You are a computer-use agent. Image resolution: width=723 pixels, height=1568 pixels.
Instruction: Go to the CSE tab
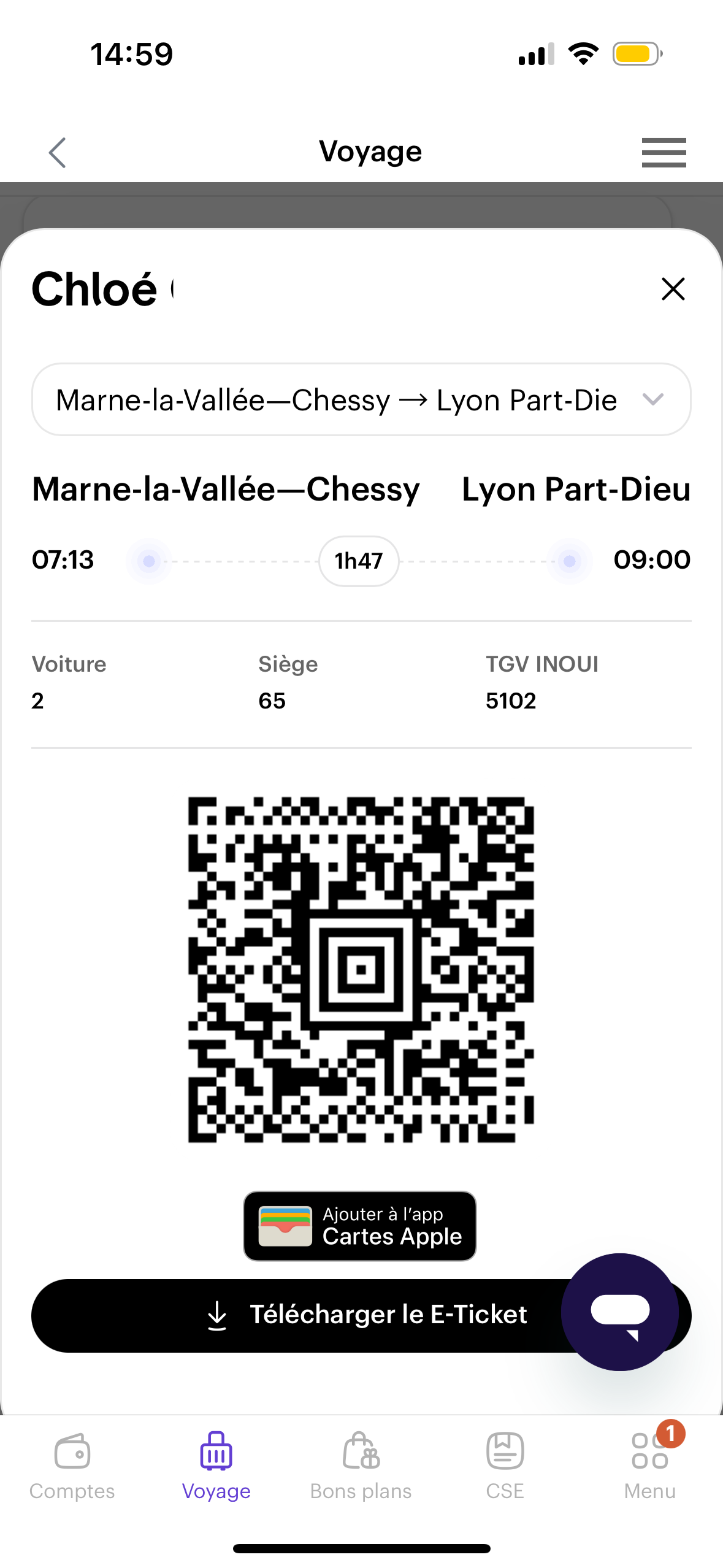pyautogui.click(x=505, y=1466)
